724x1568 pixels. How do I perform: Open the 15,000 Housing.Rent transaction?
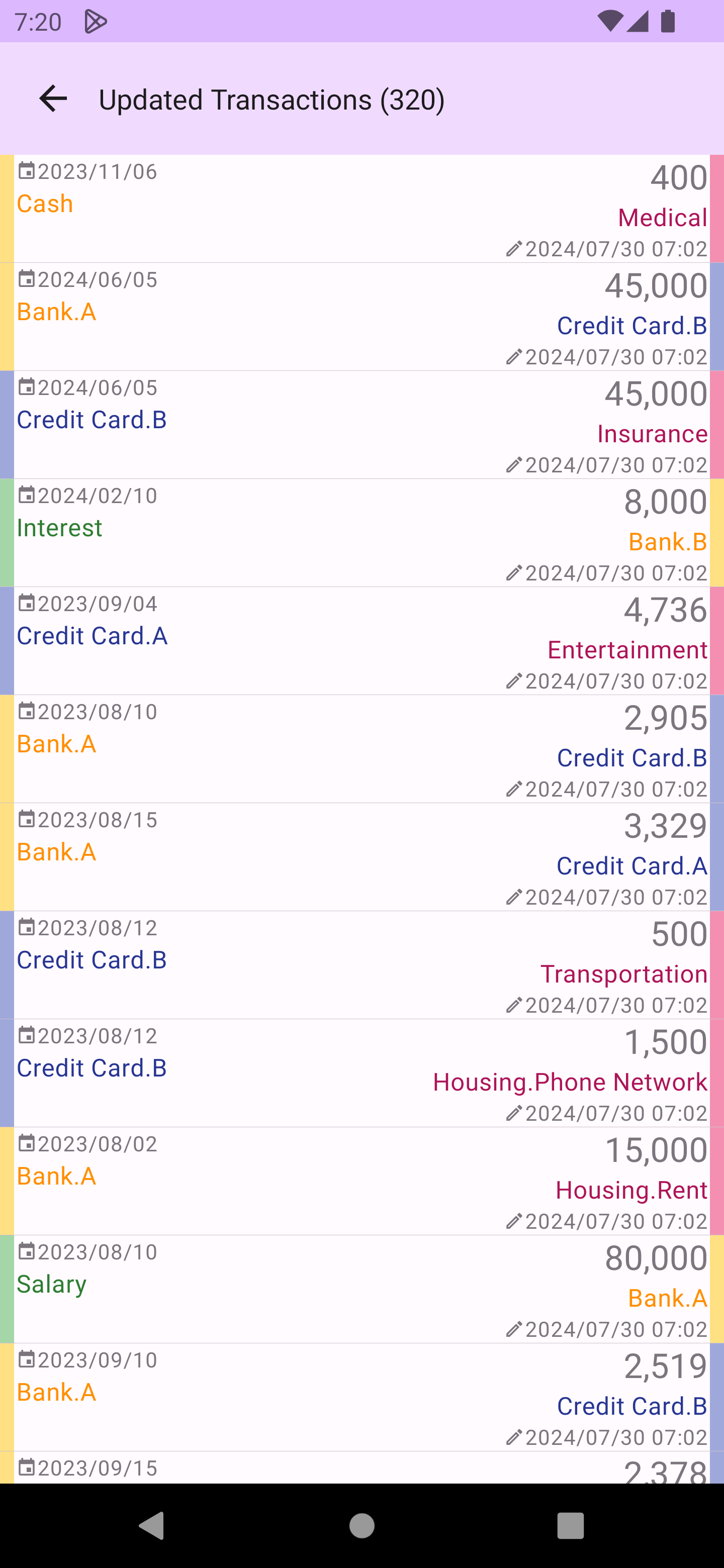361,1181
